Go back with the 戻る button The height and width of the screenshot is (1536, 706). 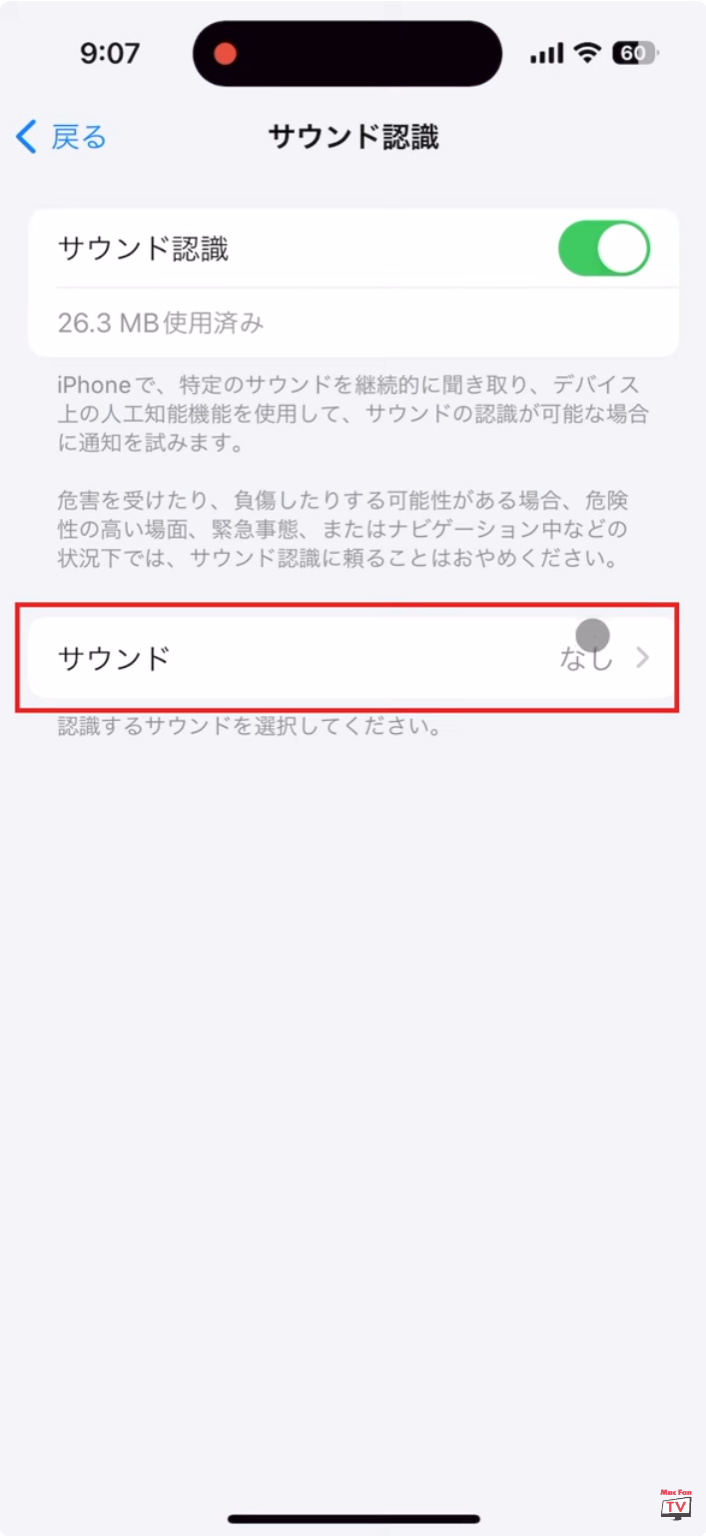(x=61, y=137)
